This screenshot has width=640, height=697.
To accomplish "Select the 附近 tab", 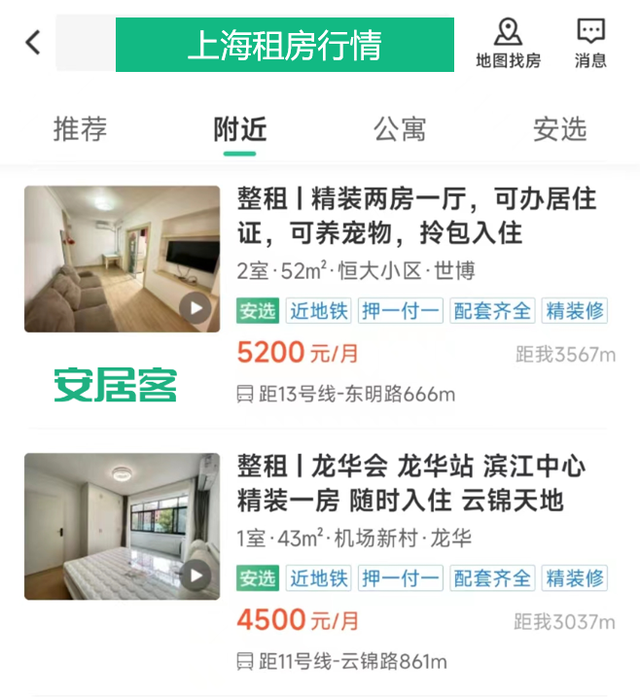I will tap(240, 129).
